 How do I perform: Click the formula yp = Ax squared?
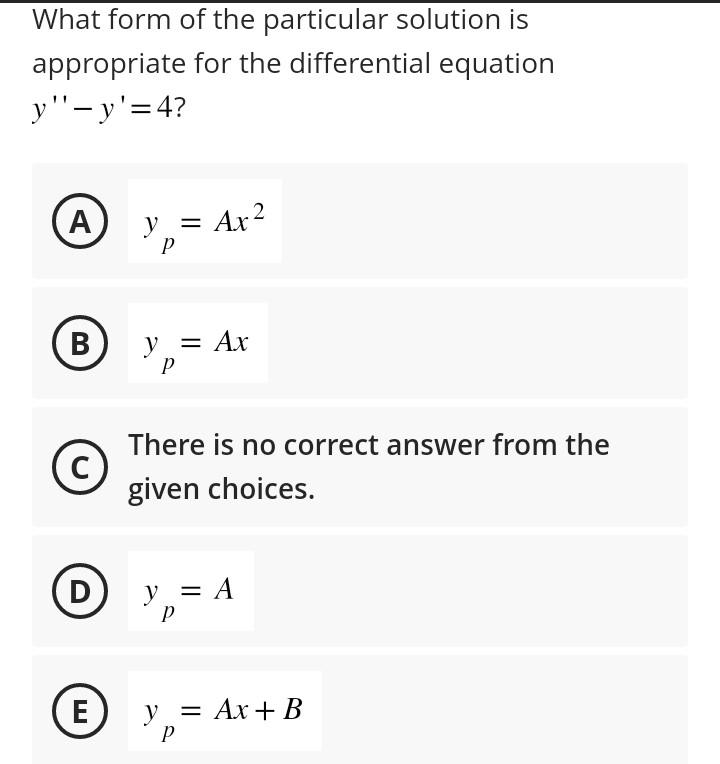[x=203, y=221]
